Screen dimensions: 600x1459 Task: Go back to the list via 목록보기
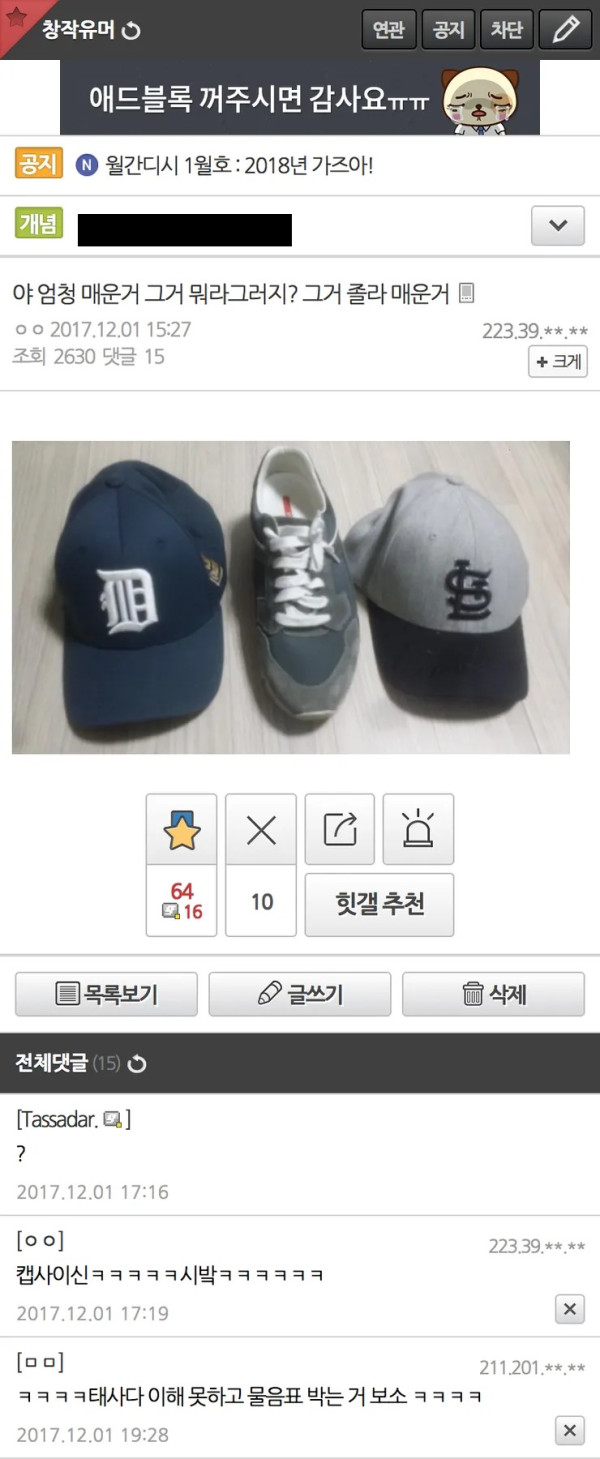tap(106, 994)
